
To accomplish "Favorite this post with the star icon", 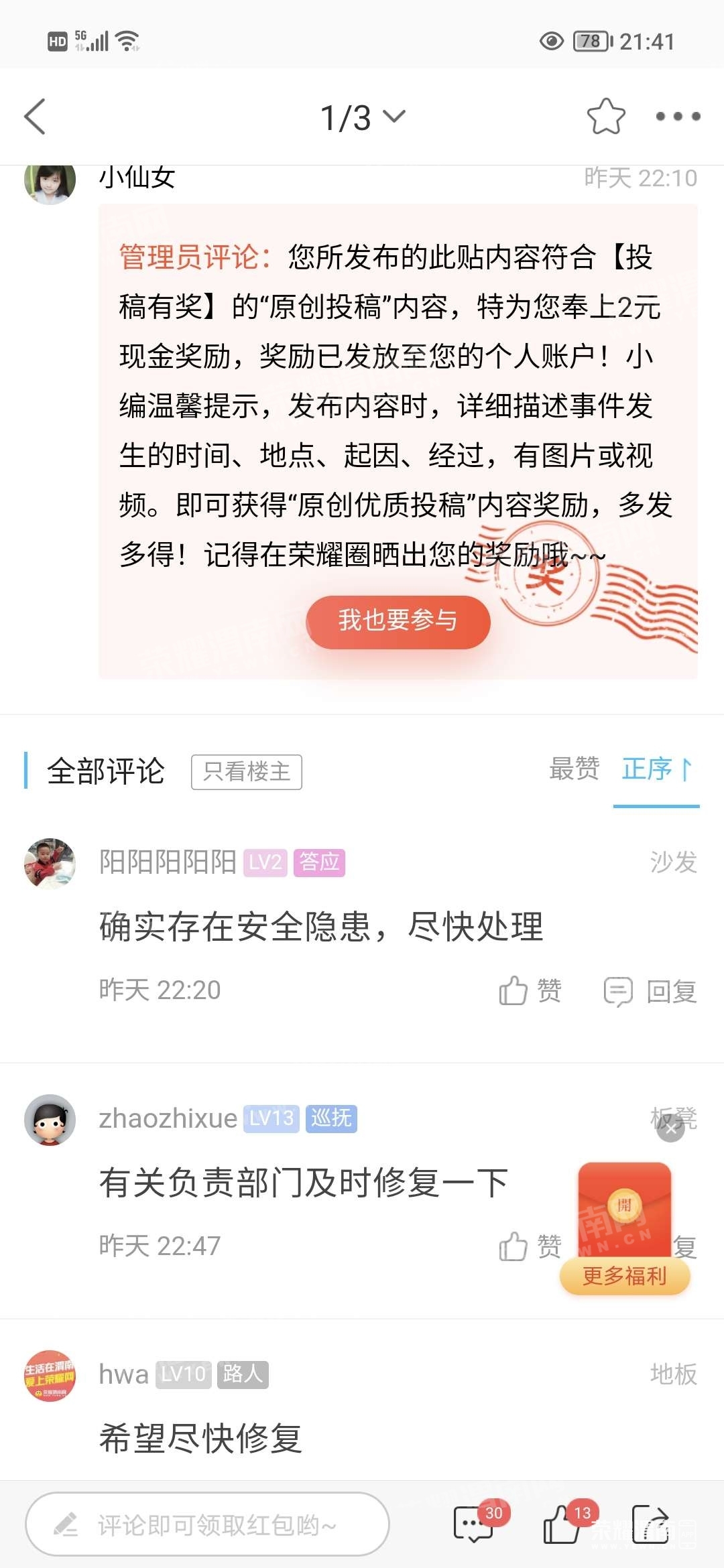I will click(x=605, y=117).
